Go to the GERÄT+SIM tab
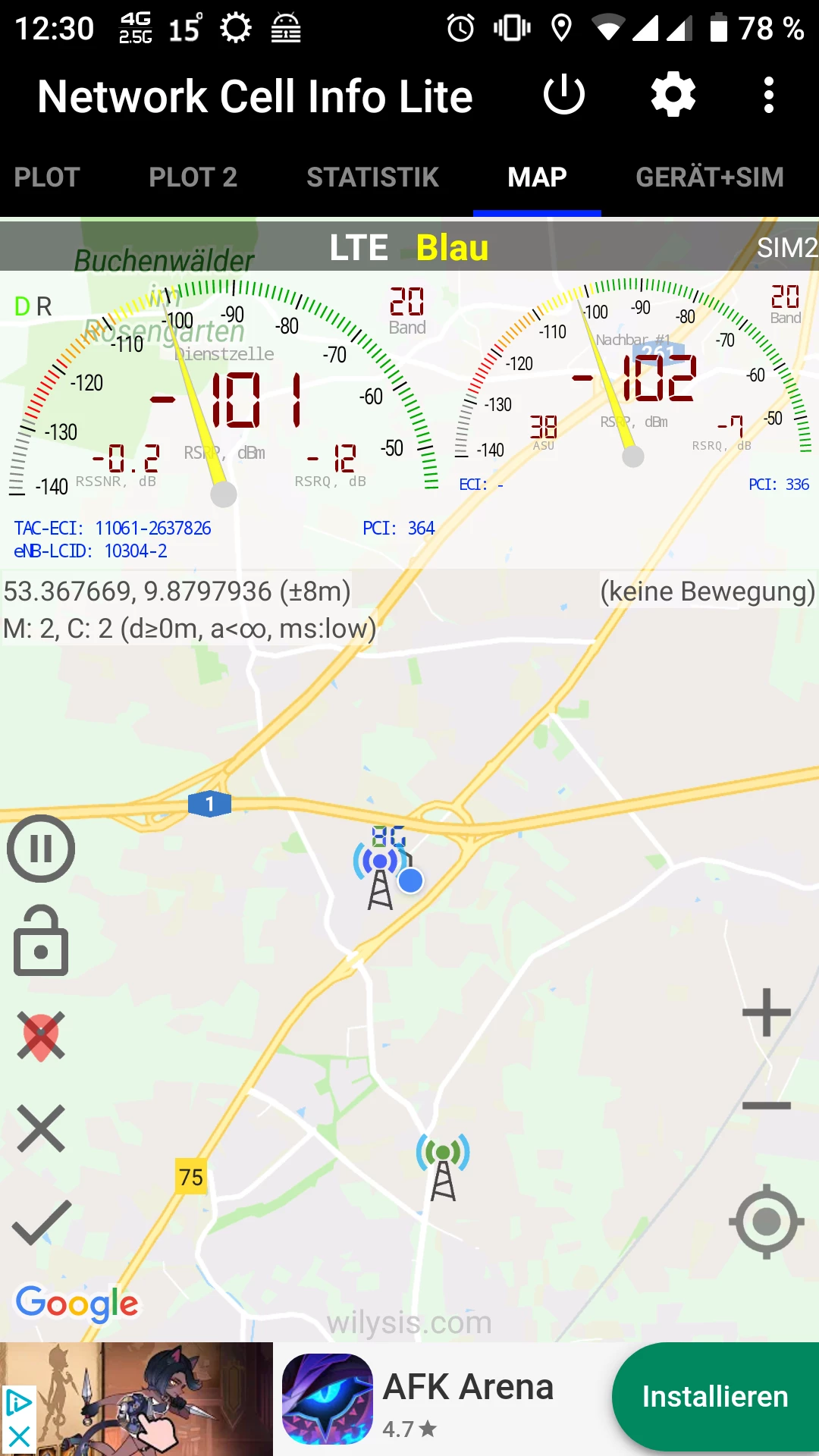Viewport: 819px width, 1456px height. pos(709,177)
